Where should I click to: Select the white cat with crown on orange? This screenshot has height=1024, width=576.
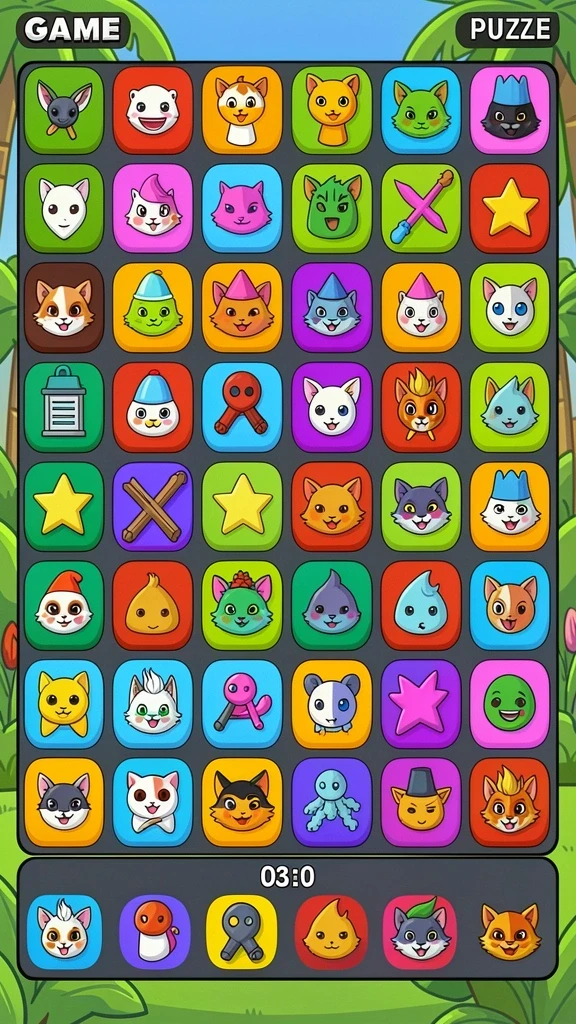(510, 507)
